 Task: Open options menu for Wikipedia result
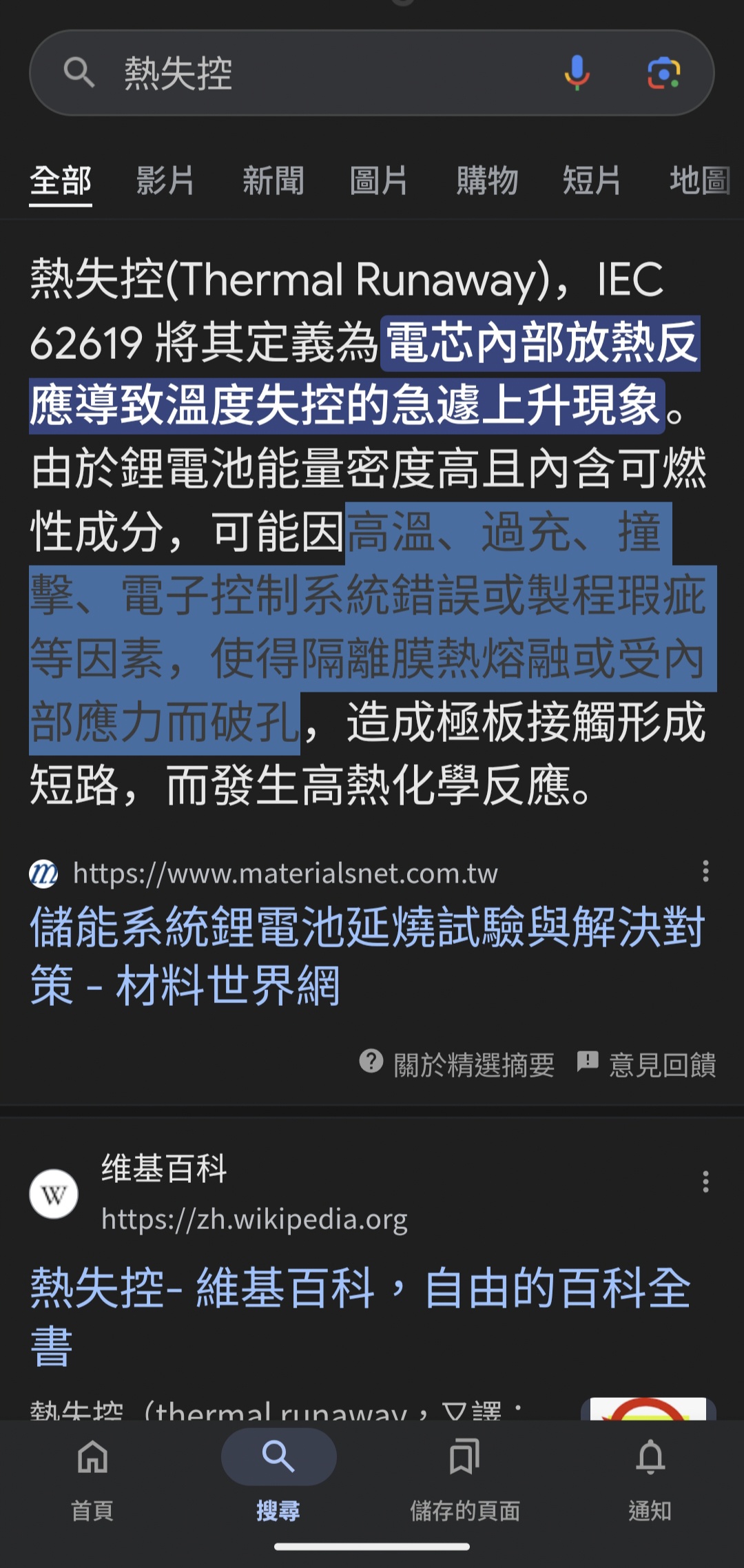705,1182
